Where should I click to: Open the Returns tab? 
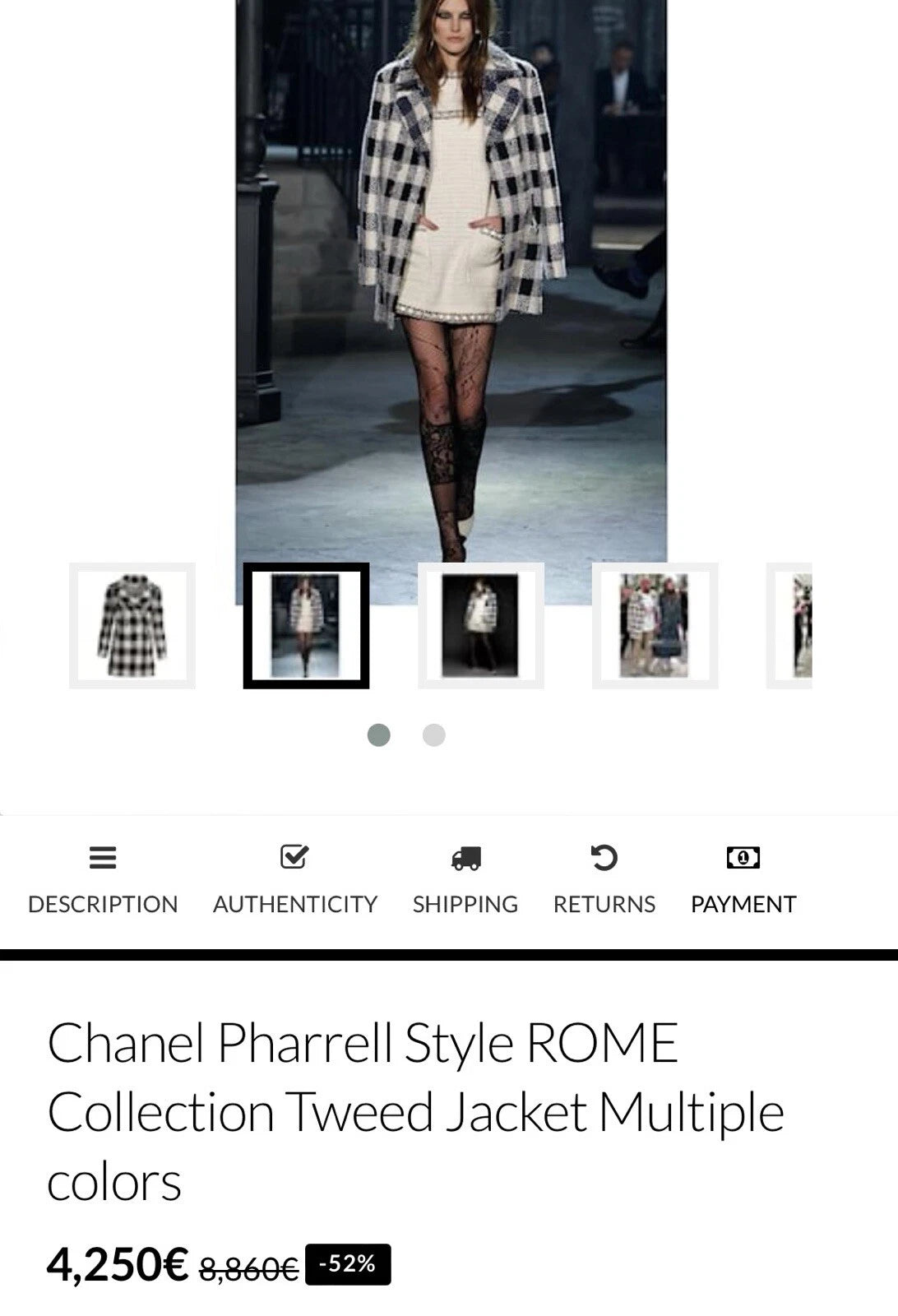[604, 881]
